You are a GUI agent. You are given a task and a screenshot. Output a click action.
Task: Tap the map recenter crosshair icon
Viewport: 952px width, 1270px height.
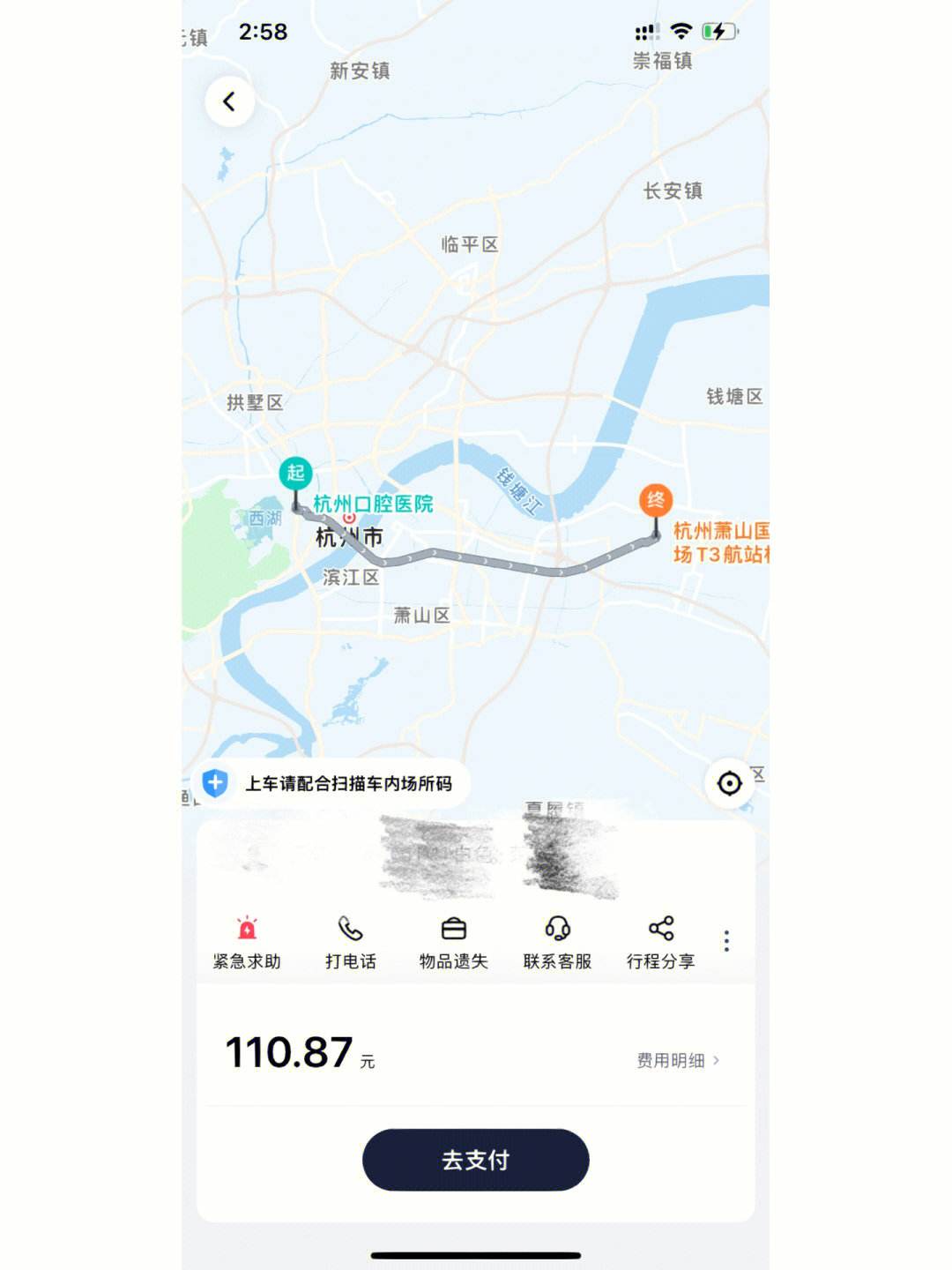point(730,783)
